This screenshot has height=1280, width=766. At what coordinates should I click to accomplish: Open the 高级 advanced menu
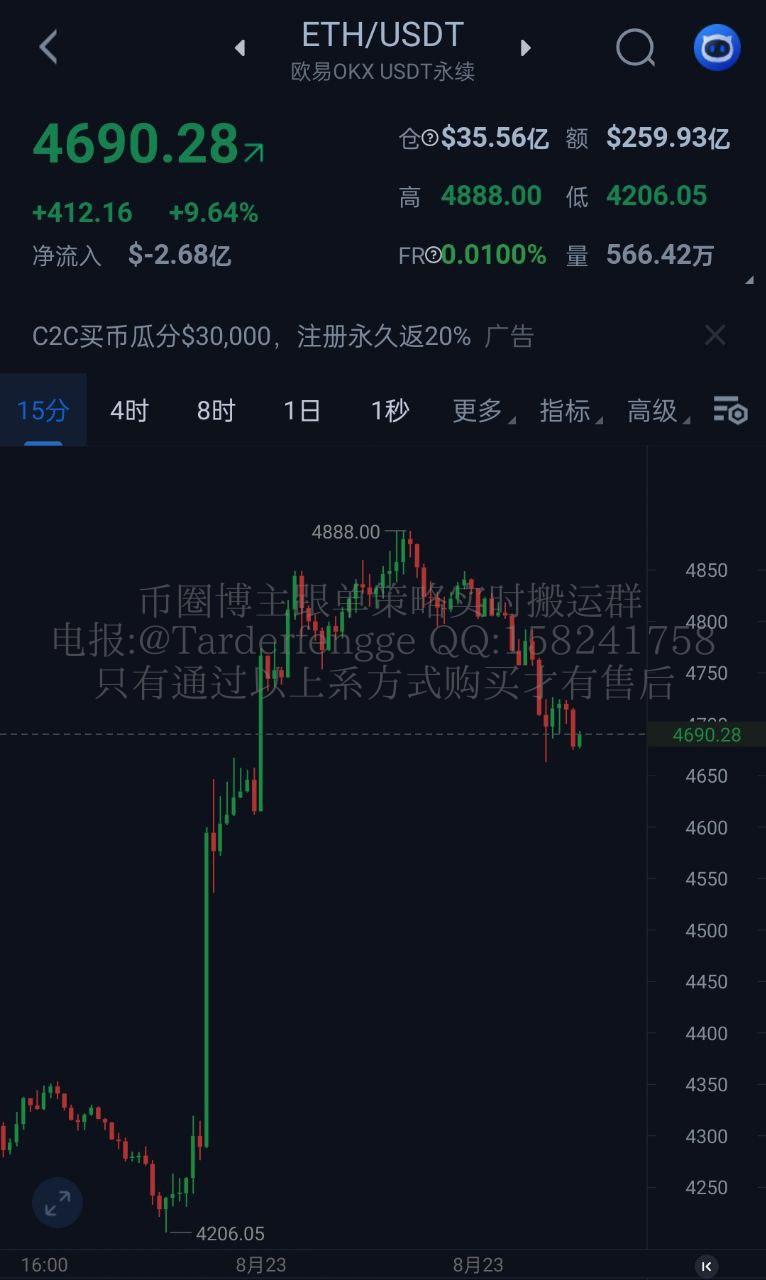point(653,411)
